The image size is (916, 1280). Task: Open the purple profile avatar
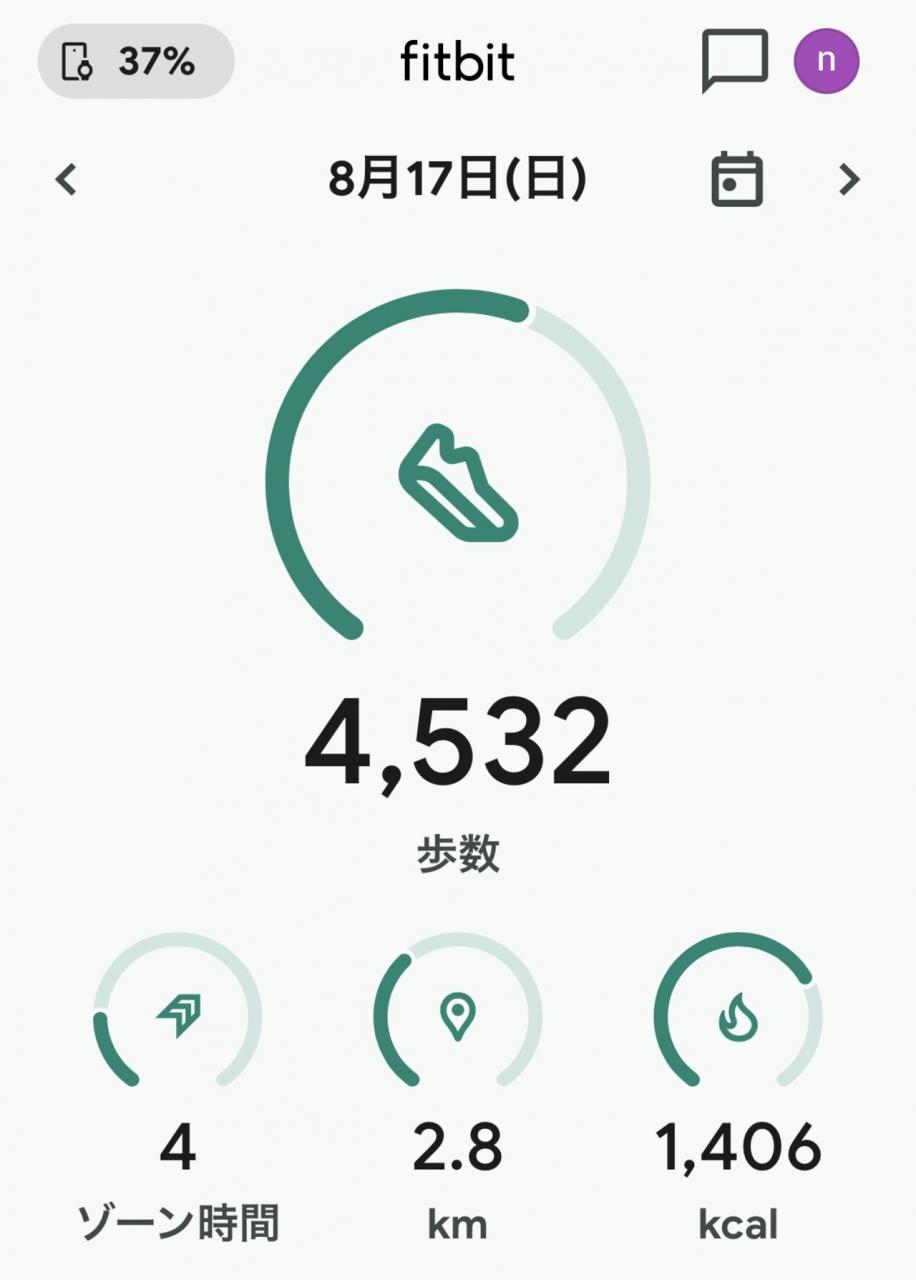826,61
